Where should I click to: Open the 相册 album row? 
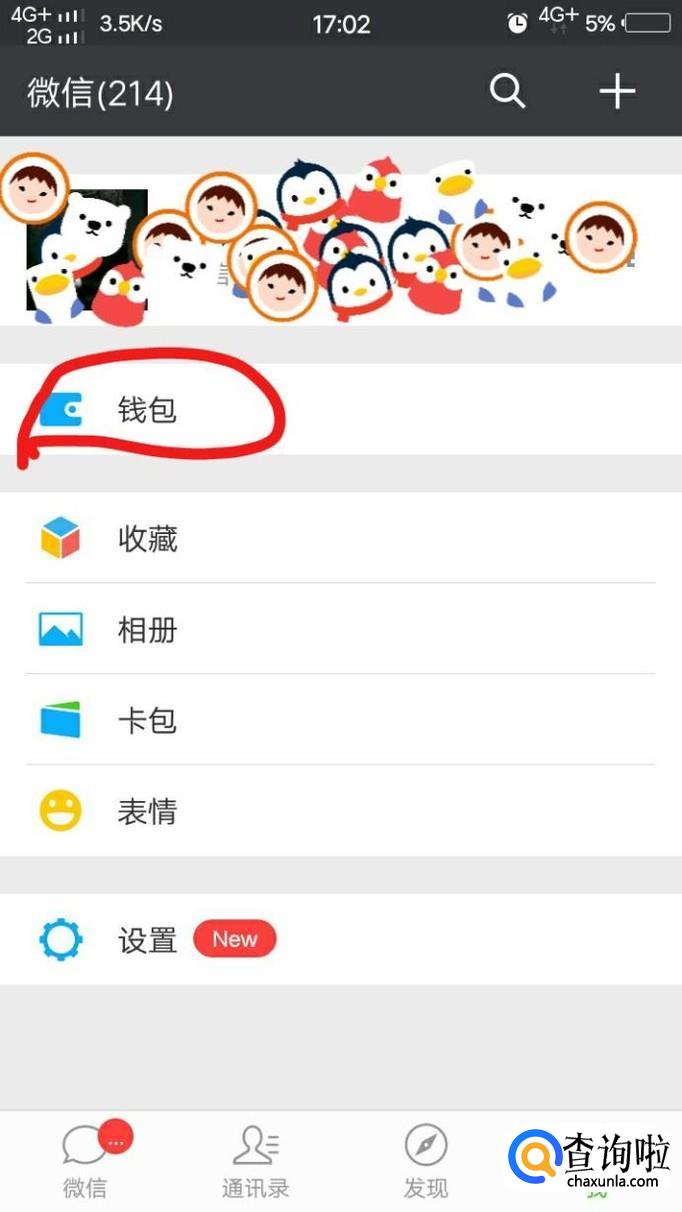pos(148,630)
